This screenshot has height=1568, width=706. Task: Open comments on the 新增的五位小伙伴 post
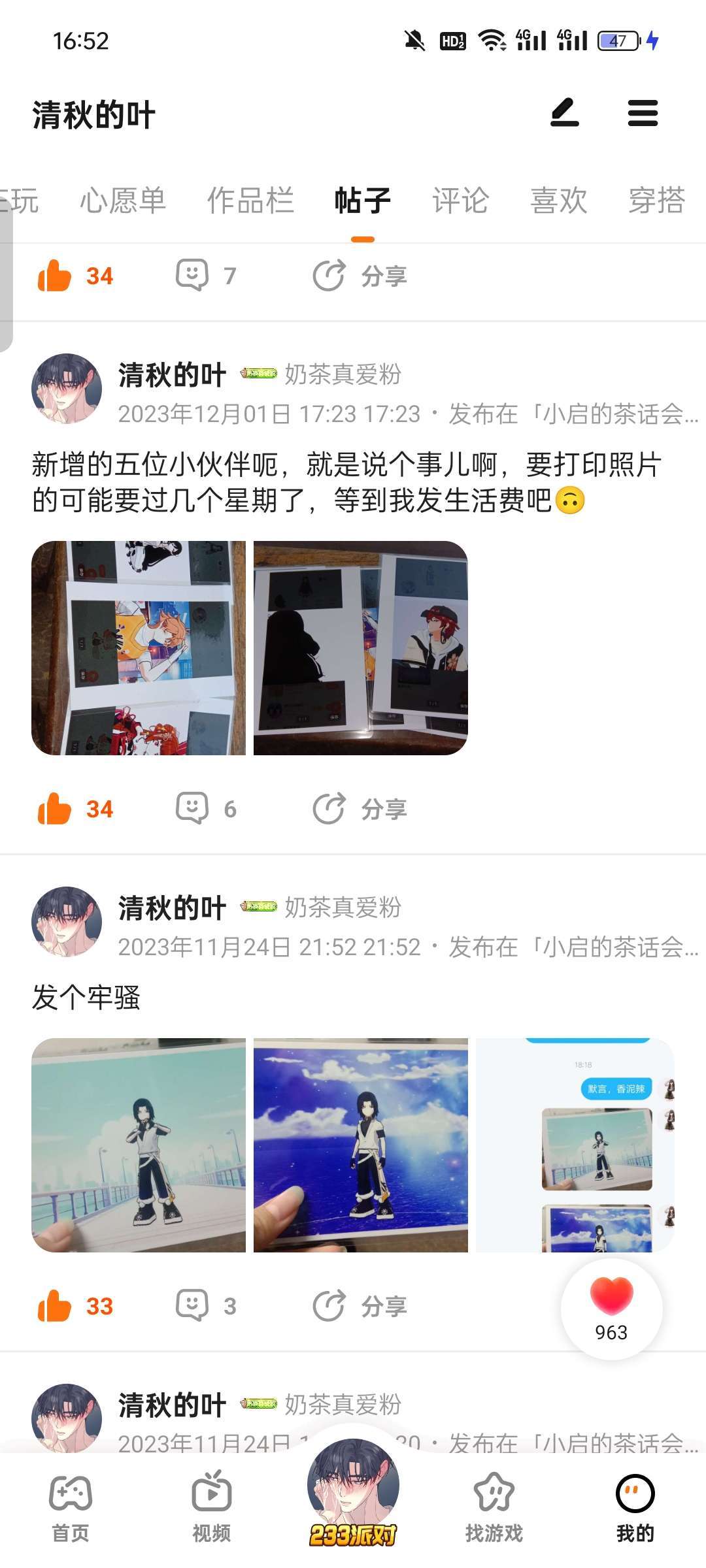click(x=193, y=809)
